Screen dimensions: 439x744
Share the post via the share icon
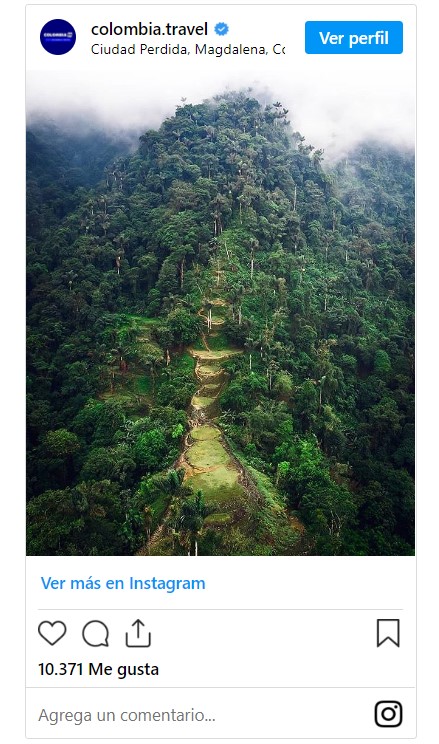point(138,633)
